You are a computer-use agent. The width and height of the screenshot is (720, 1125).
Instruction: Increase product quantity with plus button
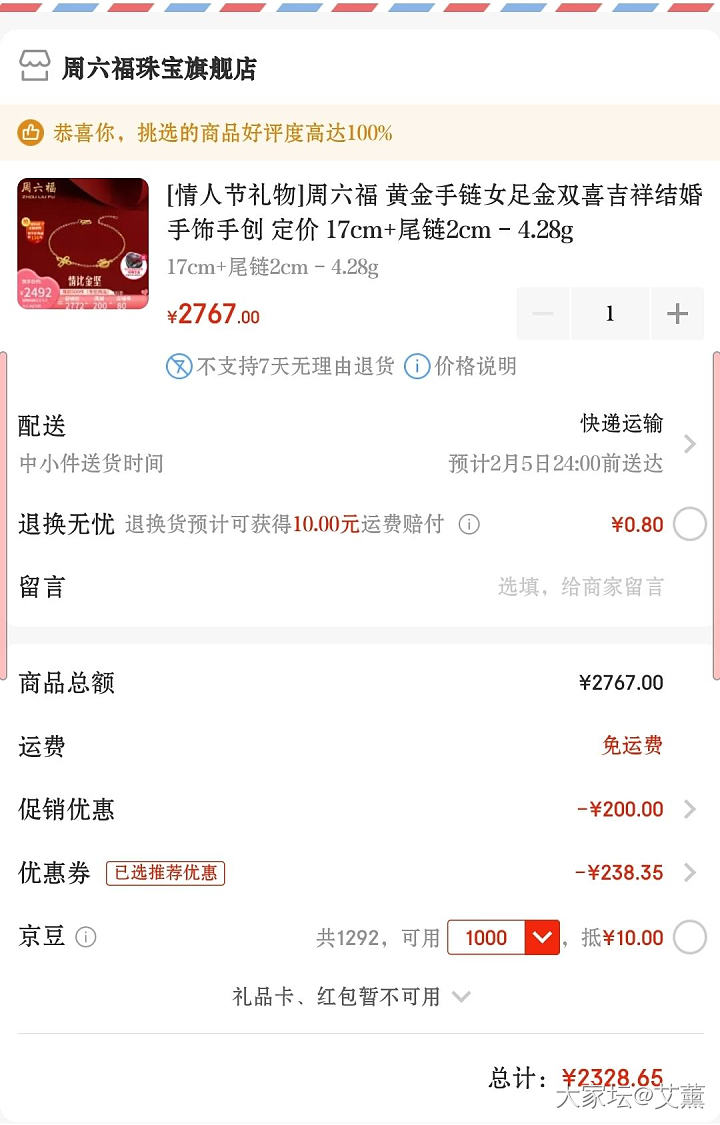pyautogui.click(x=677, y=314)
